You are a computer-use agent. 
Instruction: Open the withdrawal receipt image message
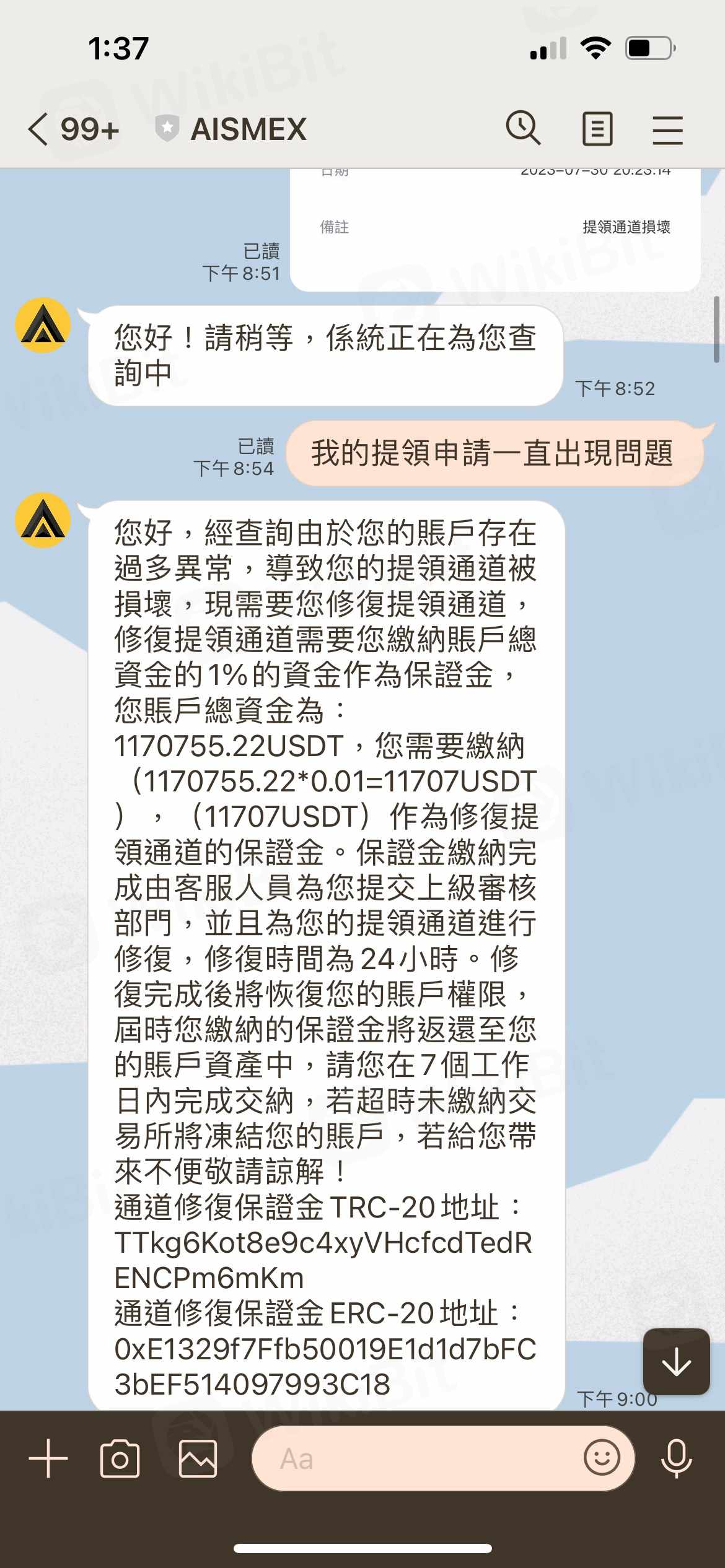pyautogui.click(x=494, y=229)
